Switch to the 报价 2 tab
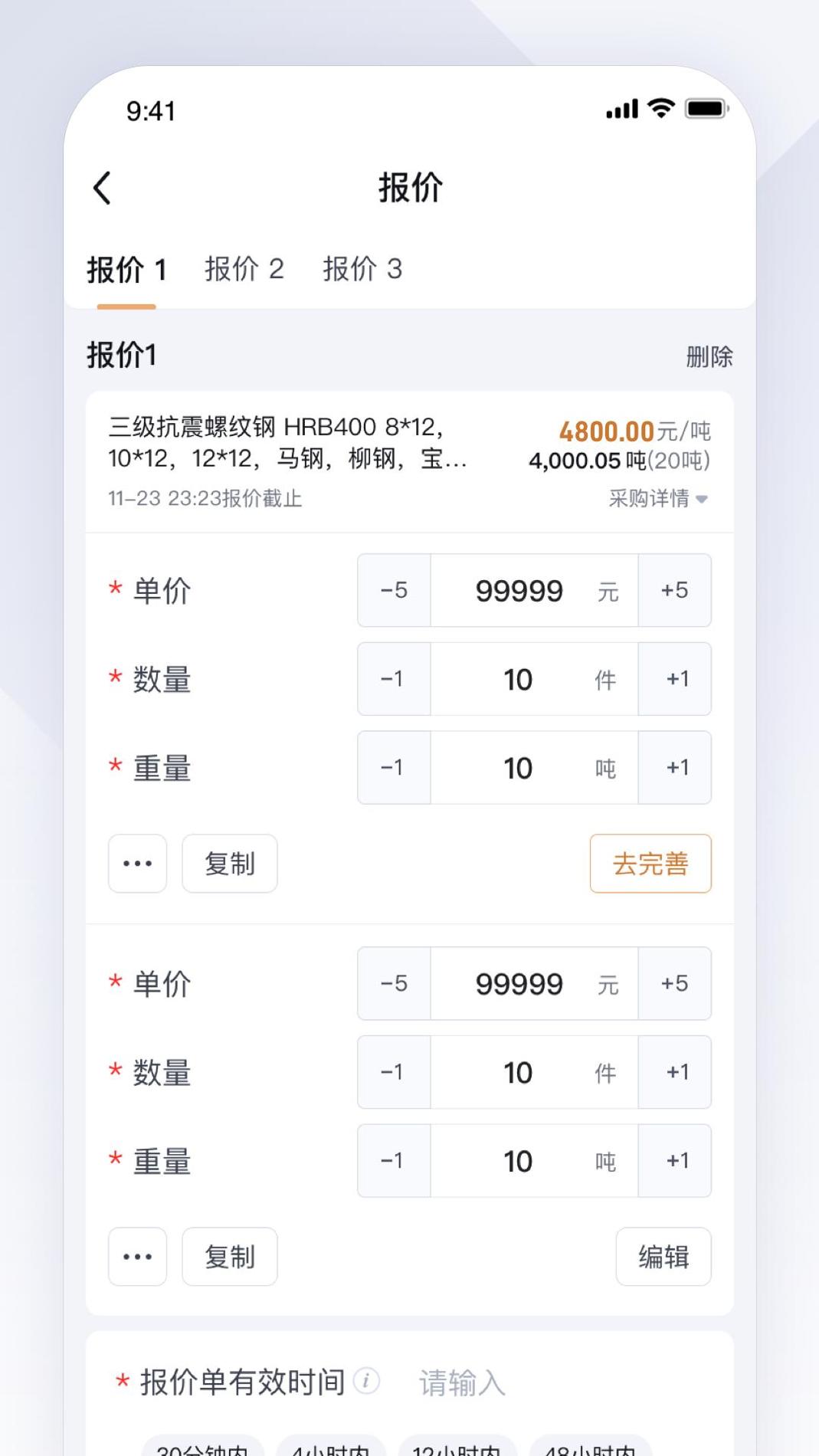The width and height of the screenshot is (819, 1456). 244,270
